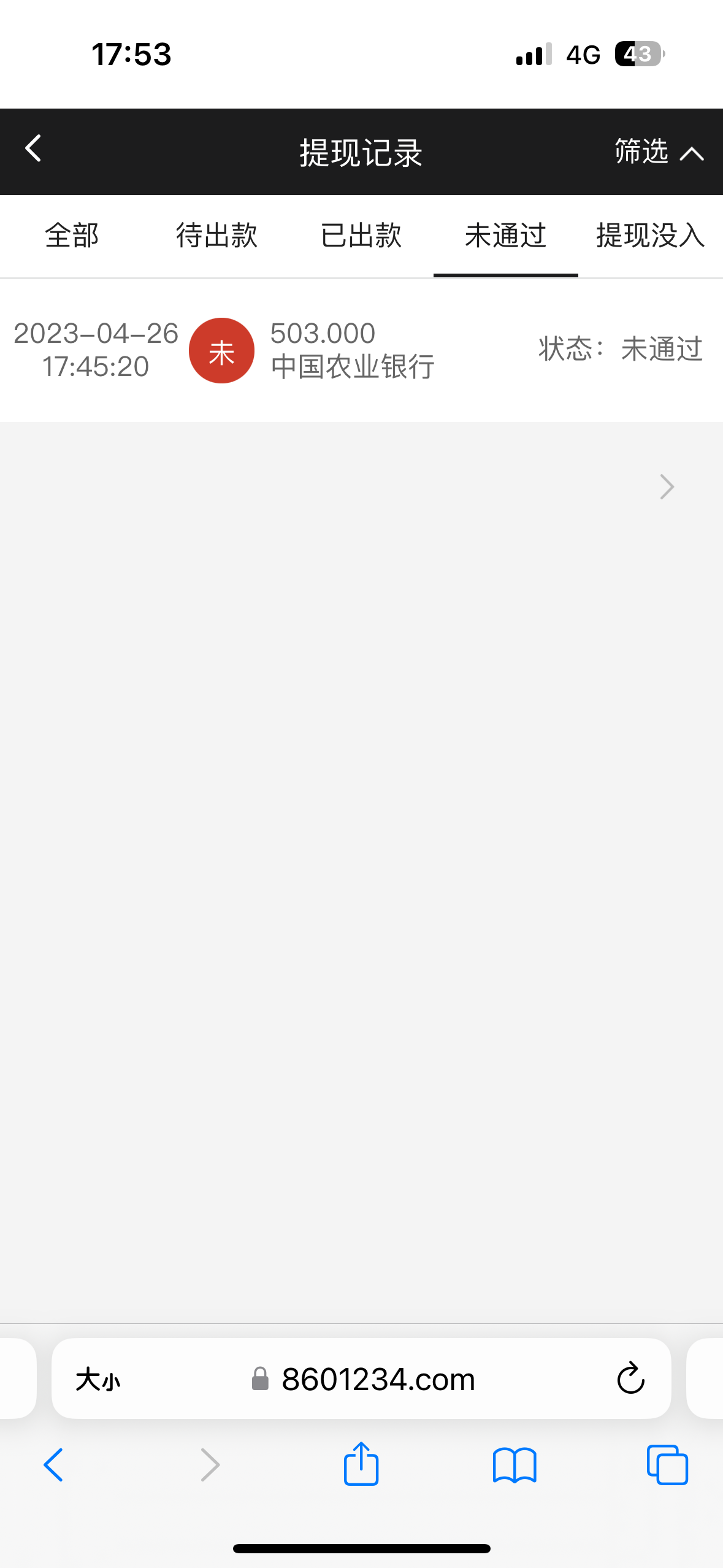Reload the current page

click(630, 1380)
